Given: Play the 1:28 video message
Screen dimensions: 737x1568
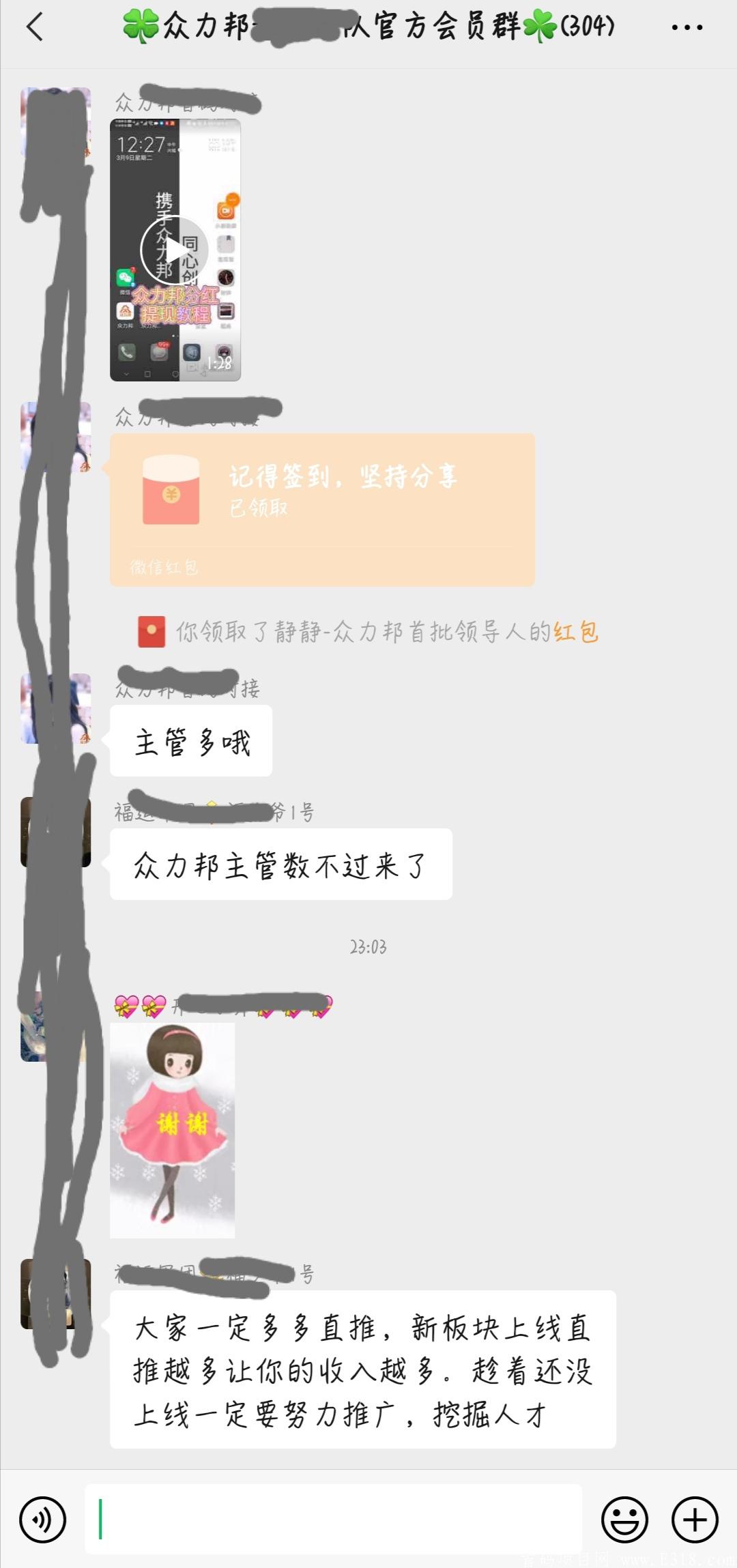Looking at the screenshot, I should 175,250.
